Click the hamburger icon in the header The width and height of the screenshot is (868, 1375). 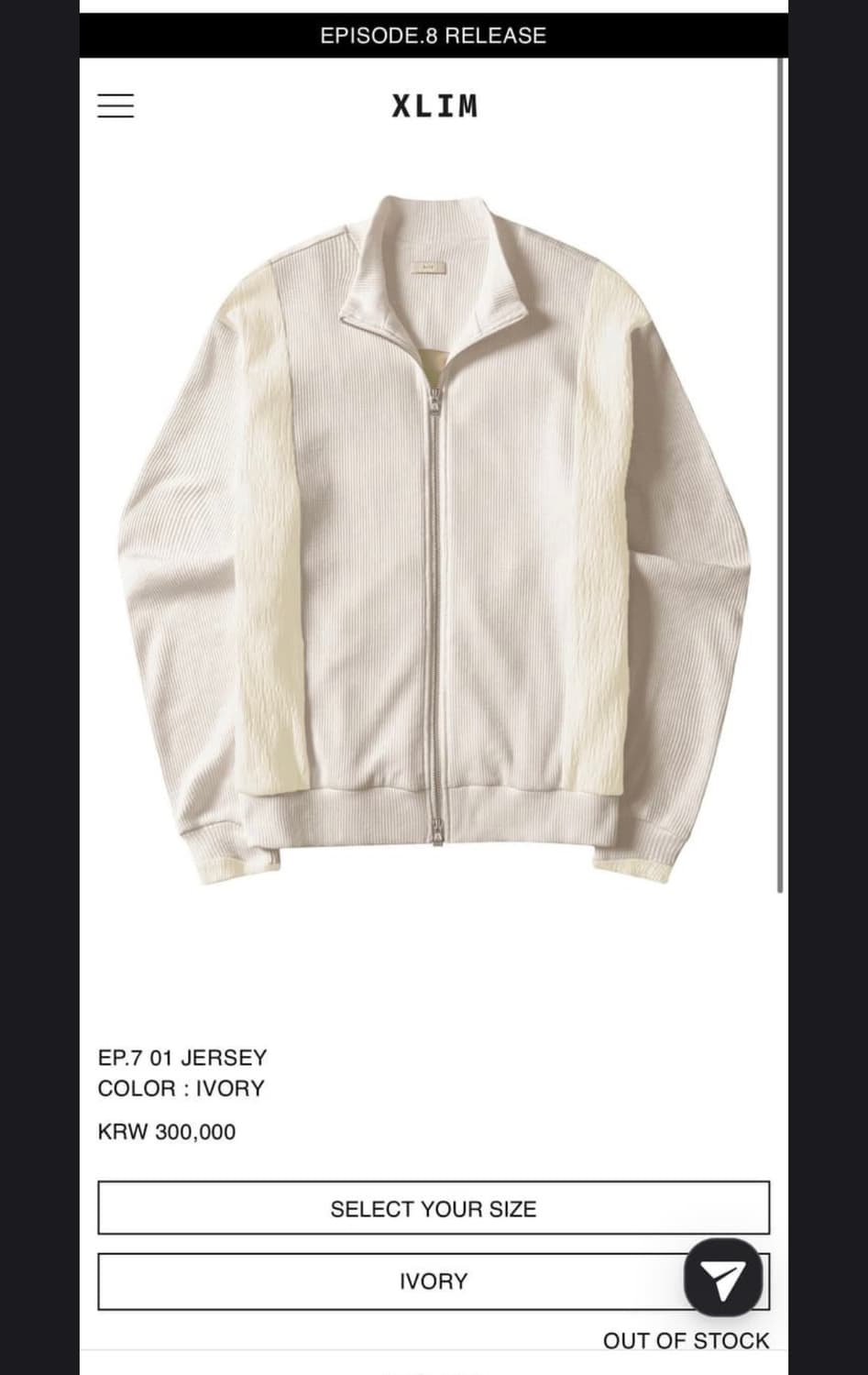pyautogui.click(x=116, y=106)
